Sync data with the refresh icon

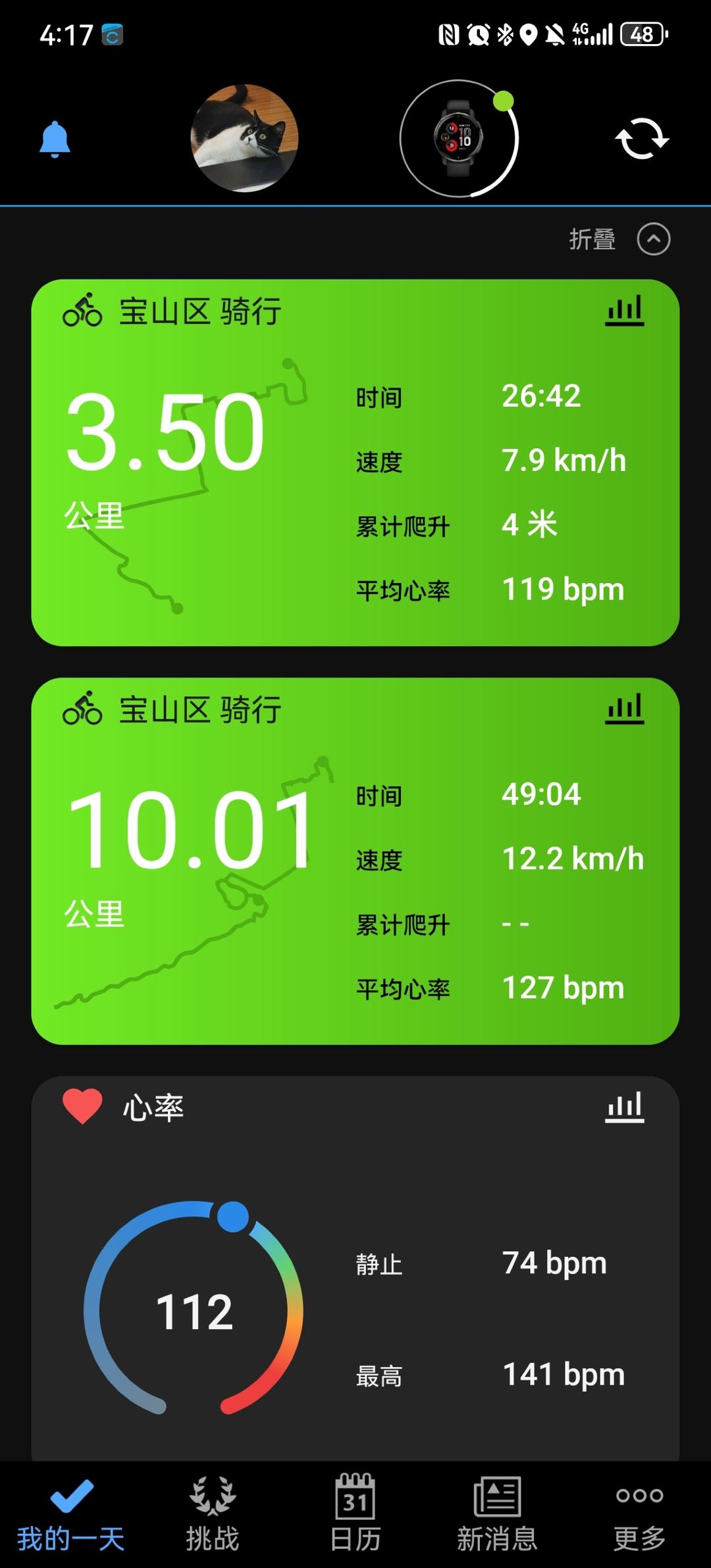point(642,139)
